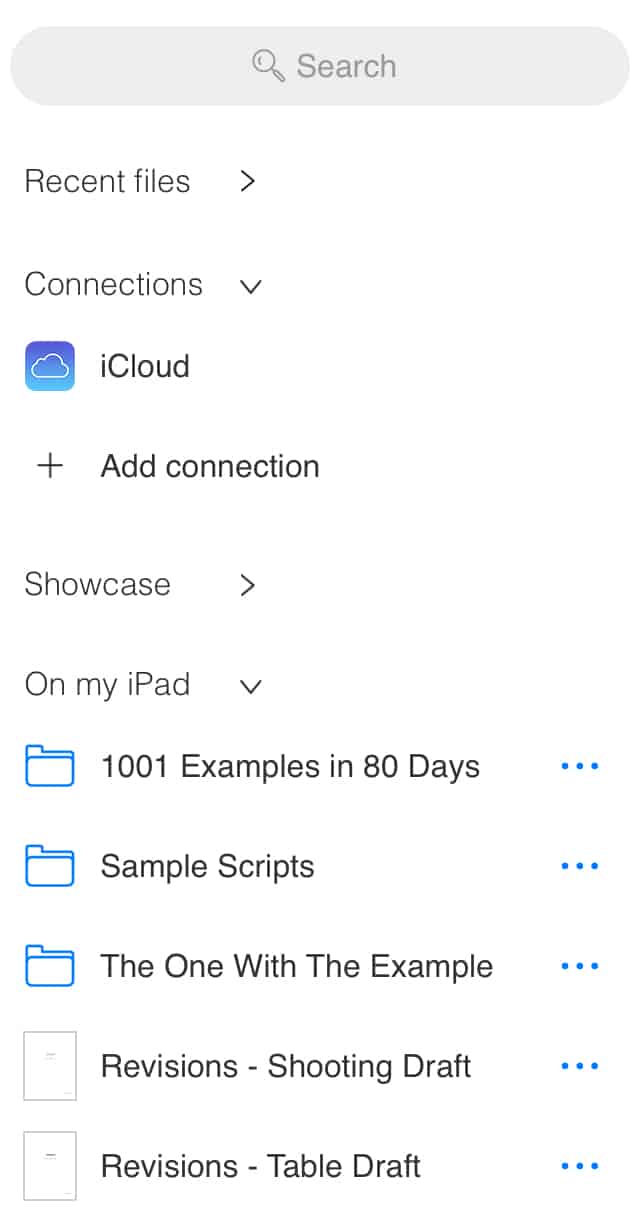Screen dimensions: 639x1226
Task: Tap the Search field
Action: click(x=319, y=66)
